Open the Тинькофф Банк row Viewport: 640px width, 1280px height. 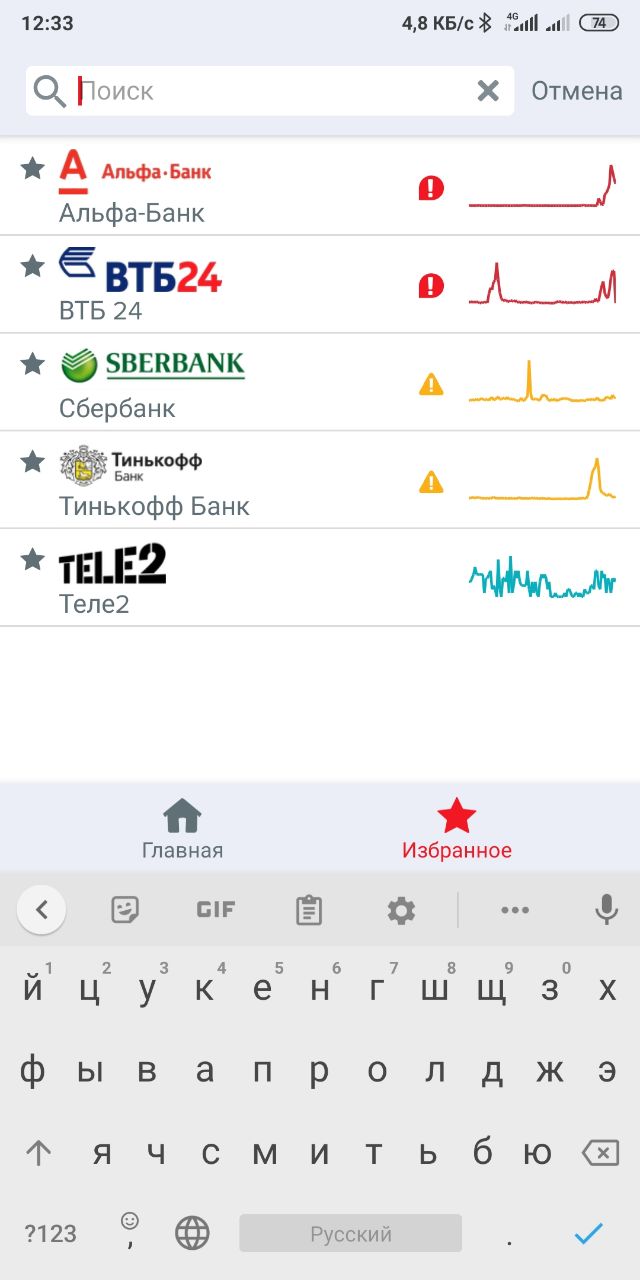coord(320,480)
